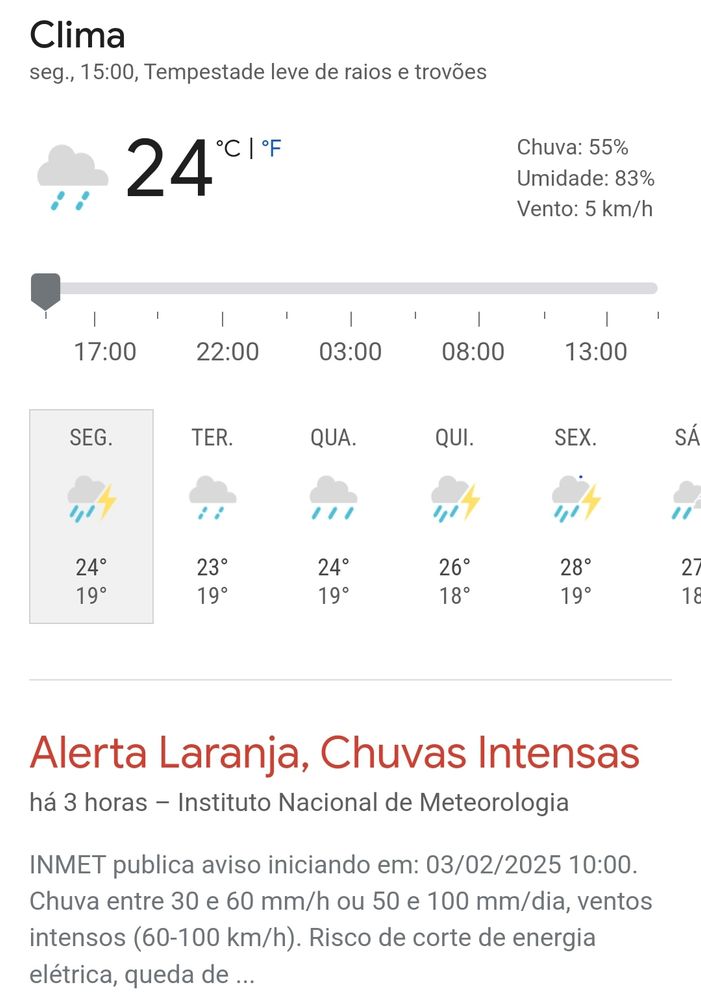Select the TER. daily forecast
This screenshot has height=1000, width=701.
[x=212, y=516]
